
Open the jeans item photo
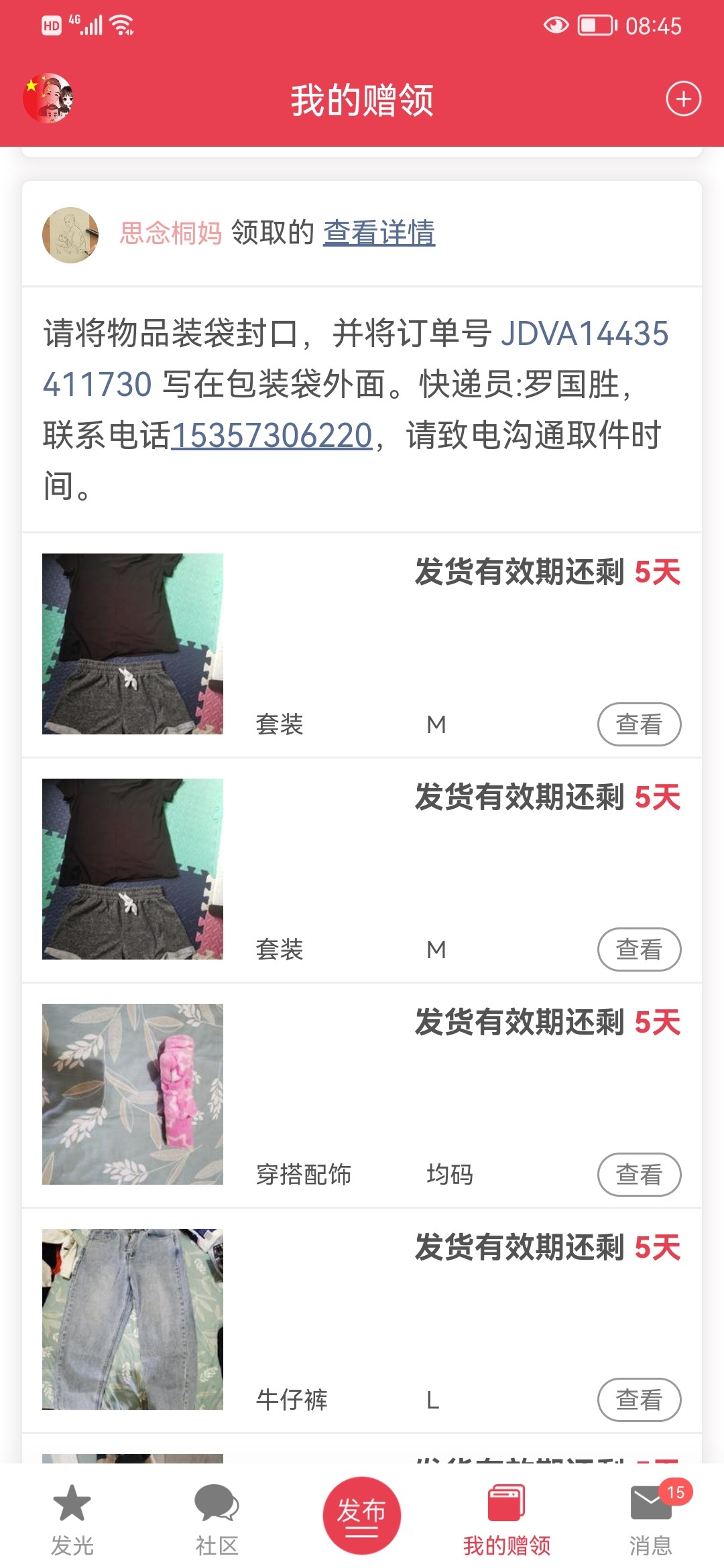133,1319
